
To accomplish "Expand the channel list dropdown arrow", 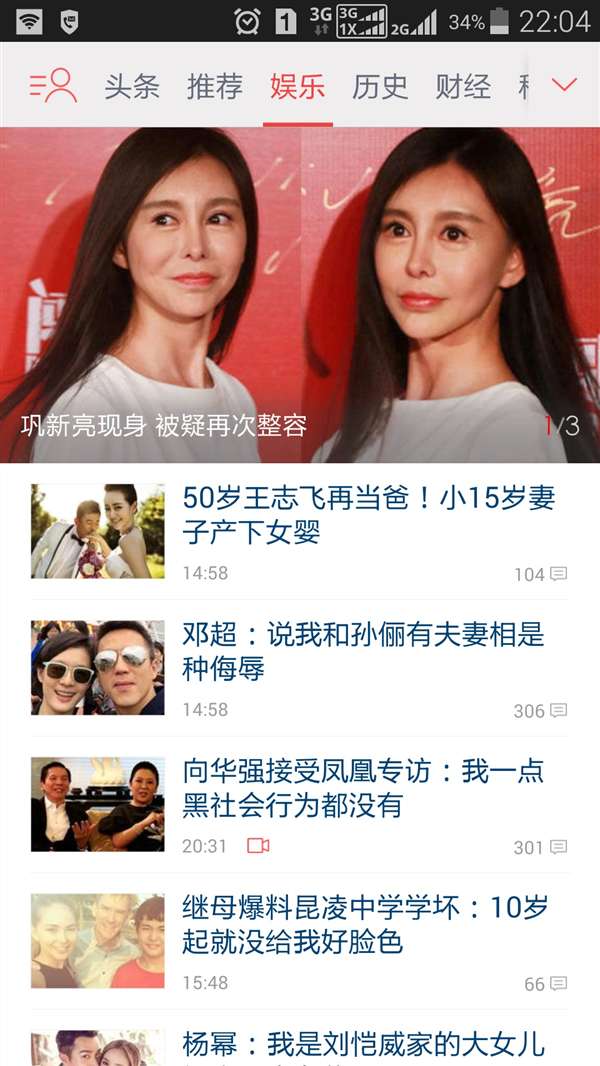I will [x=565, y=86].
